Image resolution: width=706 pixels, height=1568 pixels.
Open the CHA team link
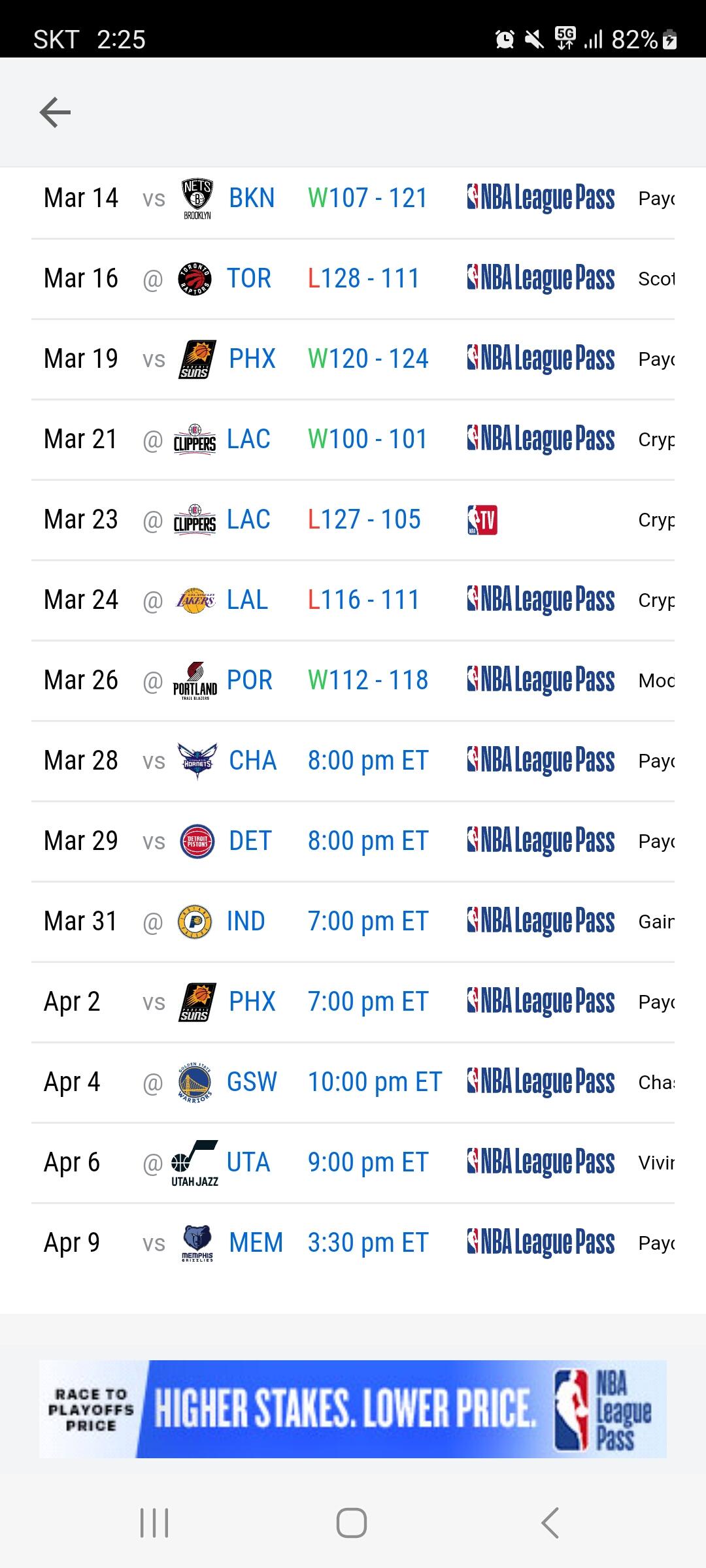pos(253,760)
